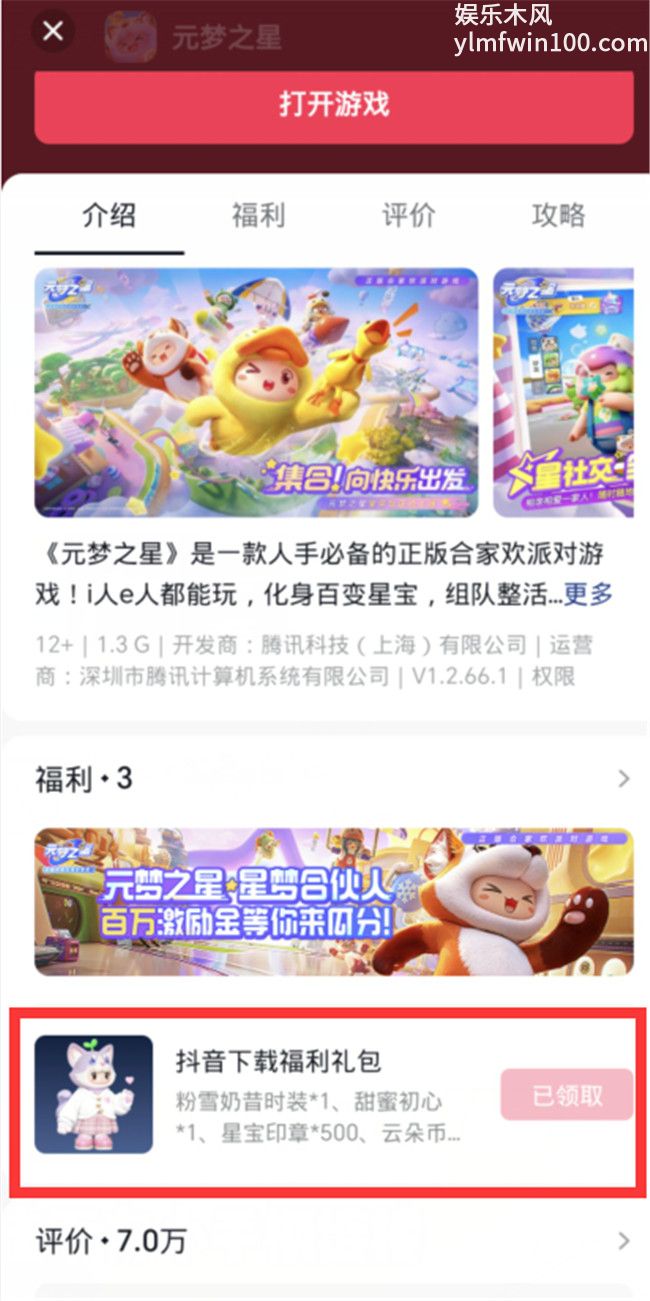This screenshot has width=650, height=1301.
Task: Tap the 已领取 button
Action: pos(567,1095)
